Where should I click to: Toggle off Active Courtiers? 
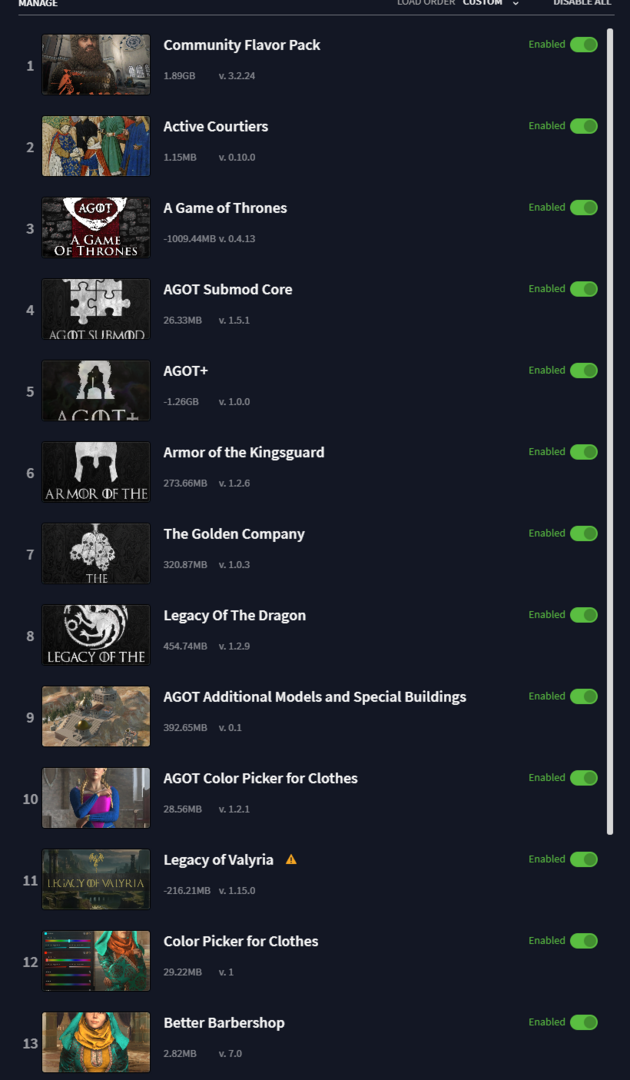coord(583,126)
